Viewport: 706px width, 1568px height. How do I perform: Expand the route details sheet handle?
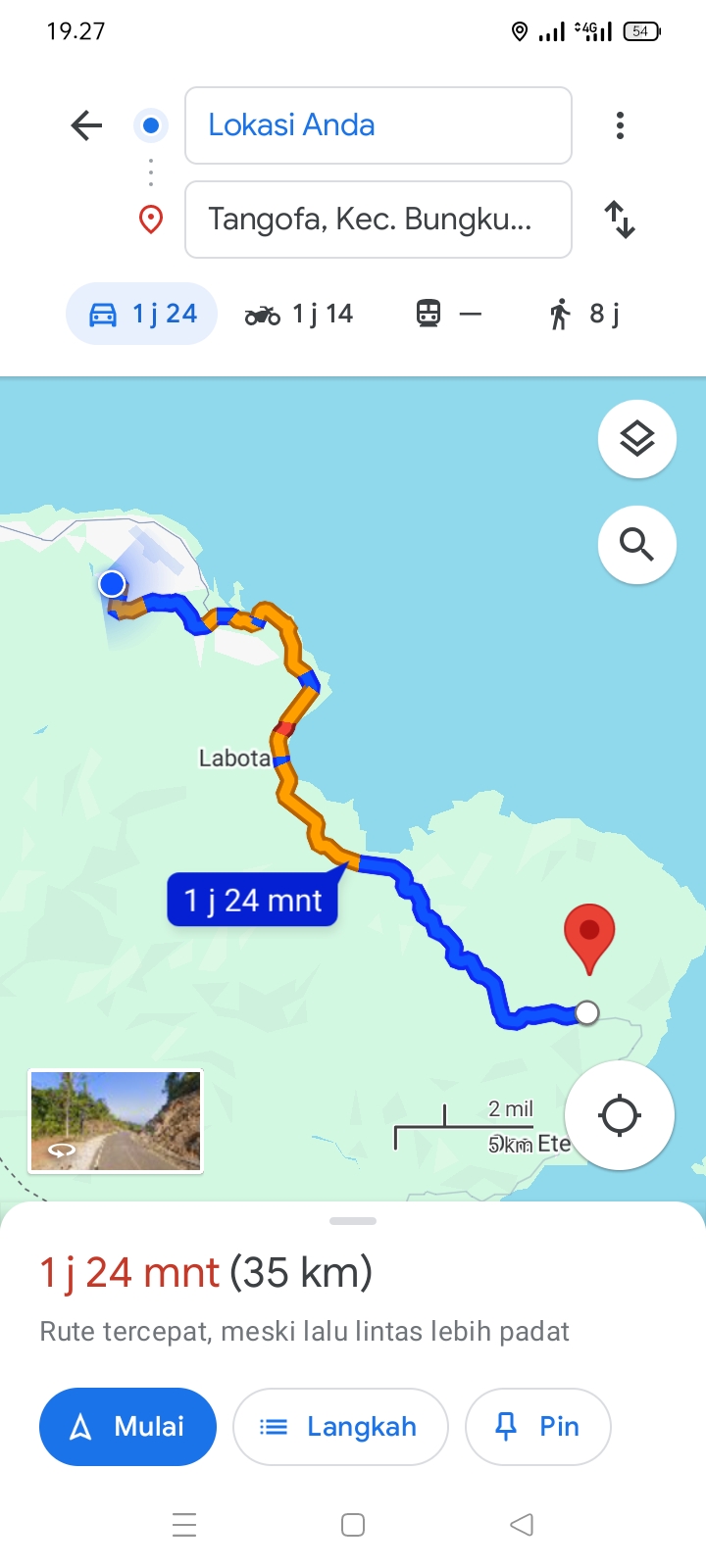[353, 1221]
